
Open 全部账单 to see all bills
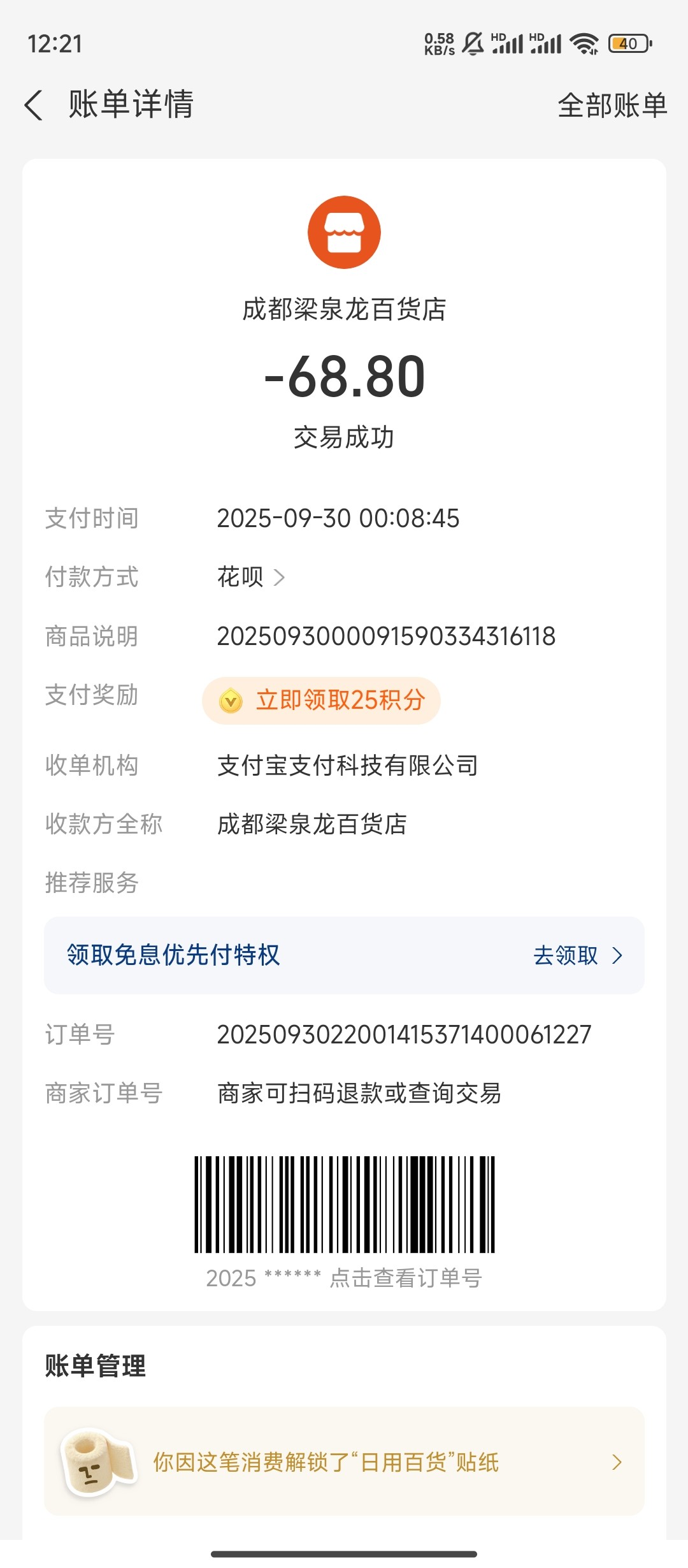click(612, 105)
